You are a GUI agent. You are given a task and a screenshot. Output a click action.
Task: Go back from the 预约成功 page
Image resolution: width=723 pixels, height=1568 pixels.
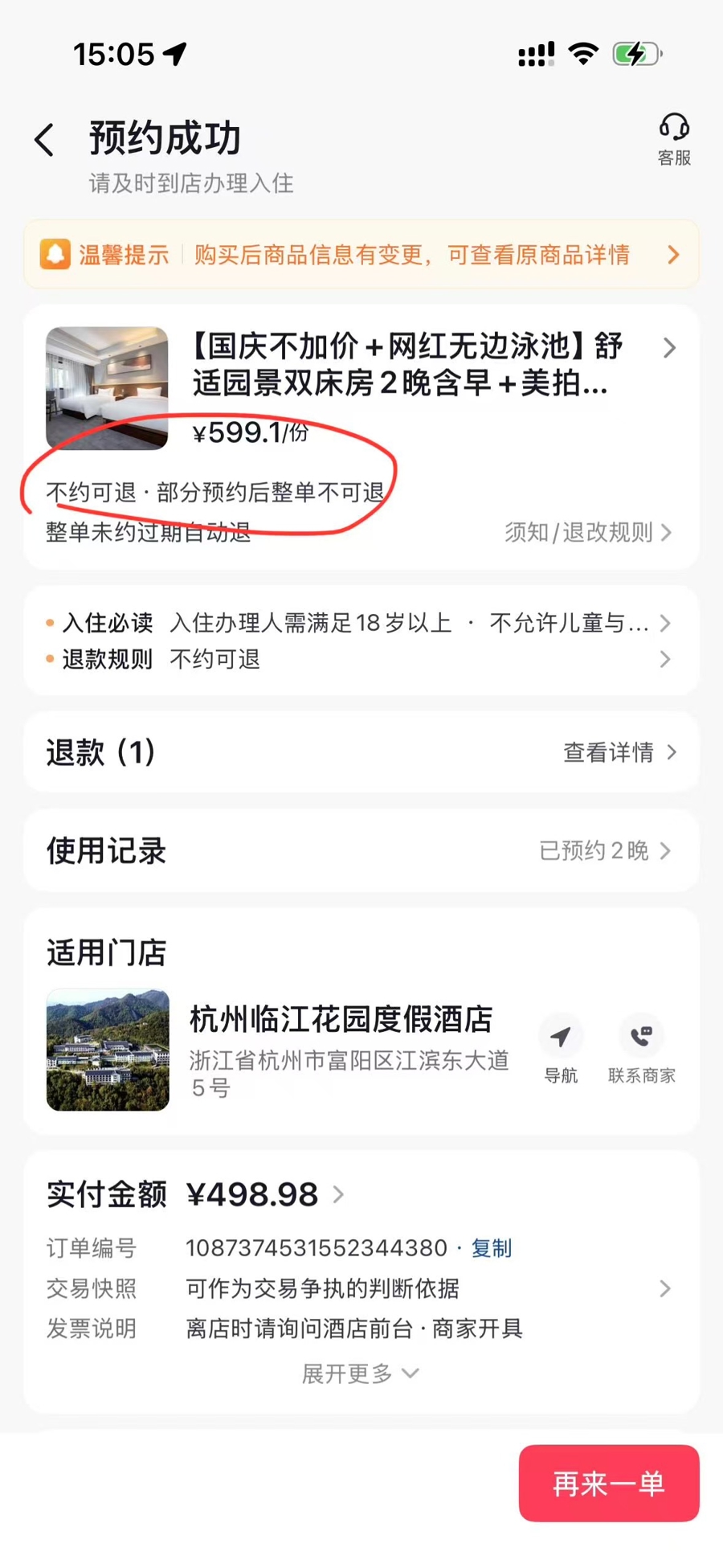pos(45,140)
